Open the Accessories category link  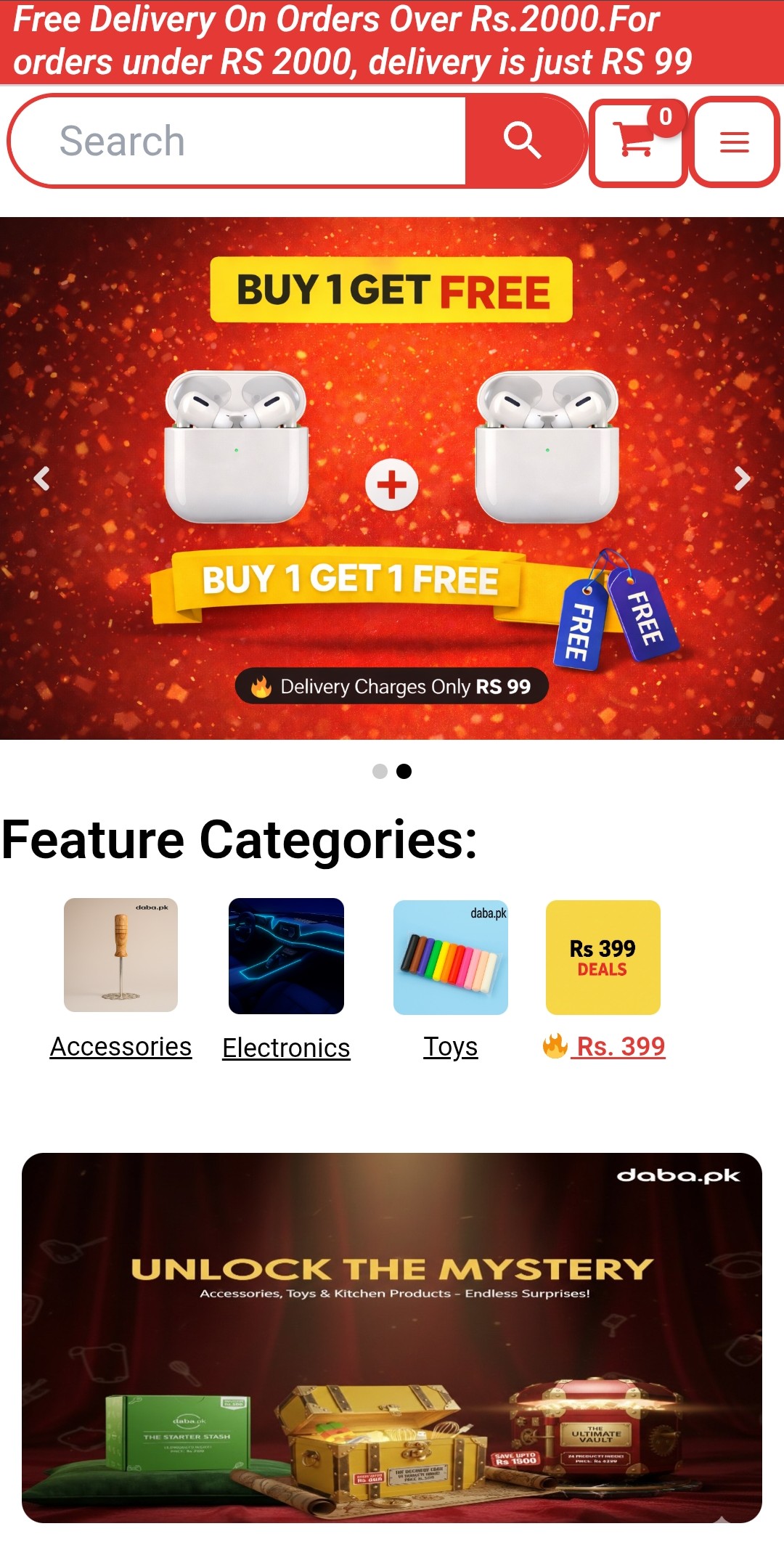121,1047
